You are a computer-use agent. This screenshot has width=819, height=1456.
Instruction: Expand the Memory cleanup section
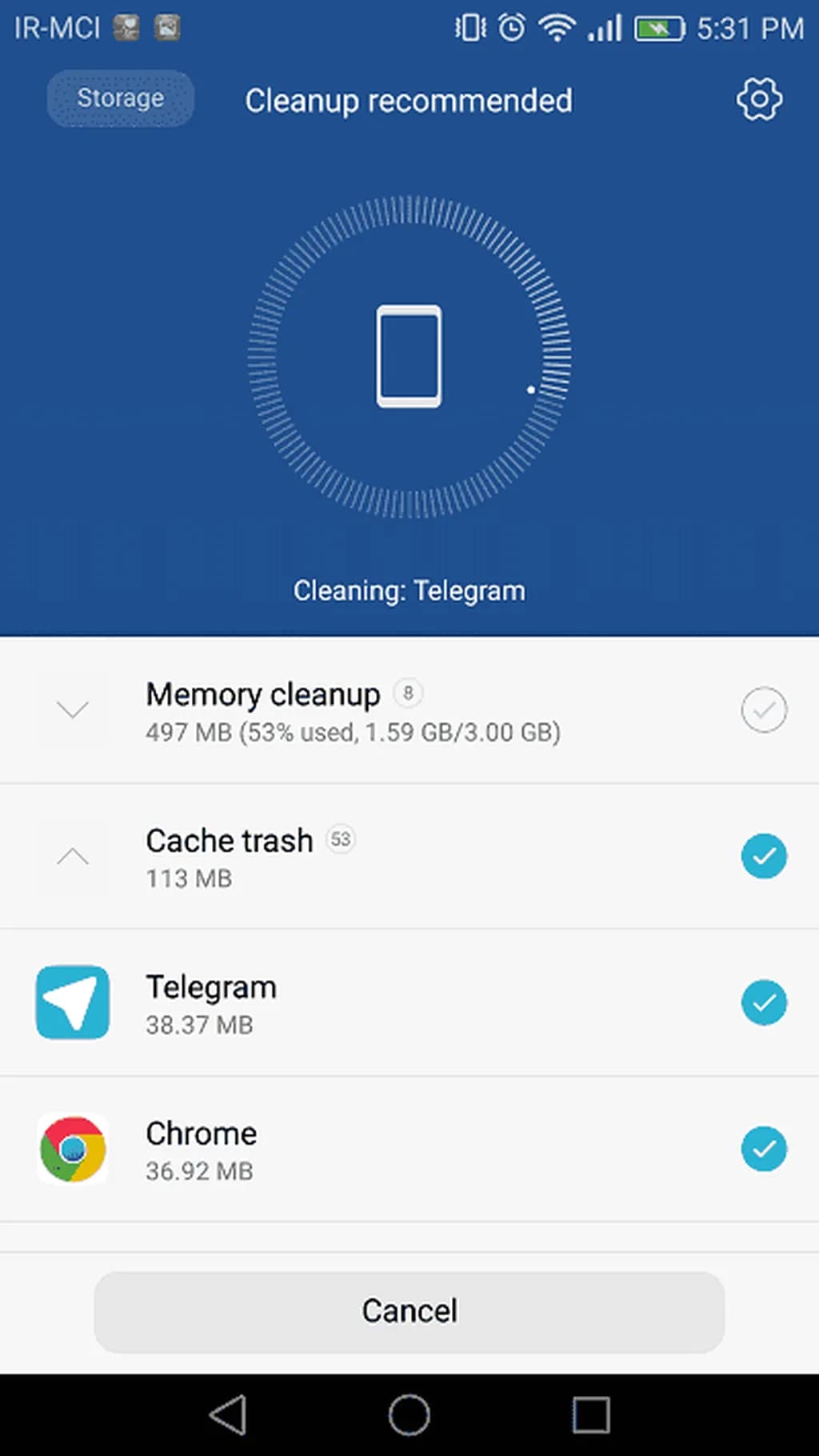(x=73, y=709)
